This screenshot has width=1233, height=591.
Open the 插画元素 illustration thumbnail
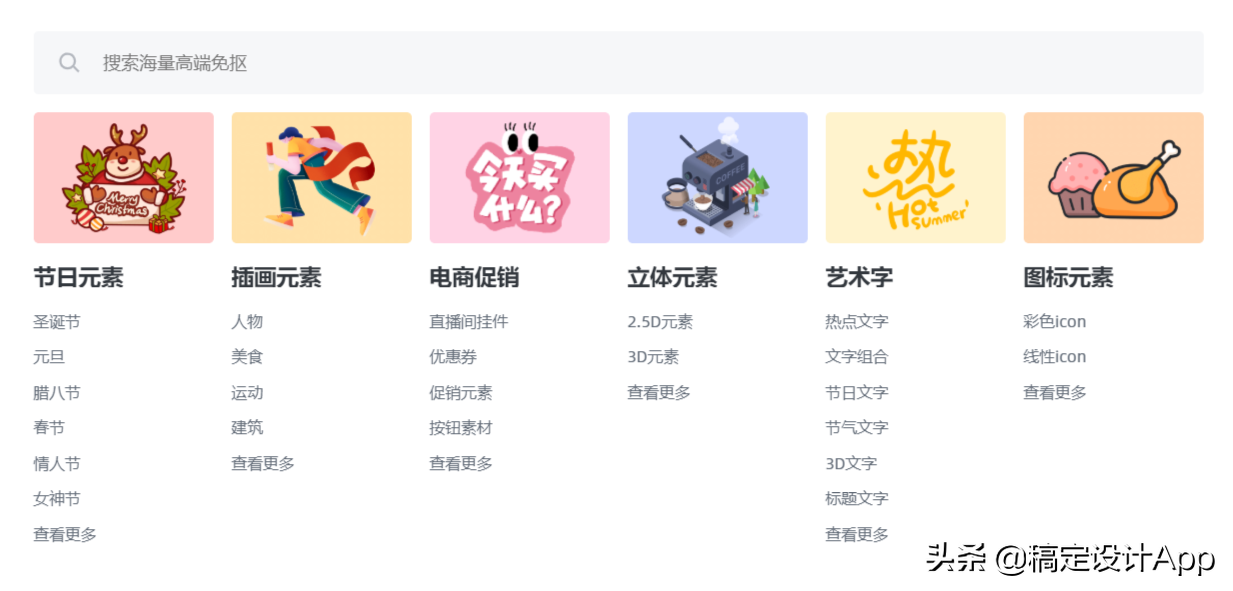click(x=321, y=177)
